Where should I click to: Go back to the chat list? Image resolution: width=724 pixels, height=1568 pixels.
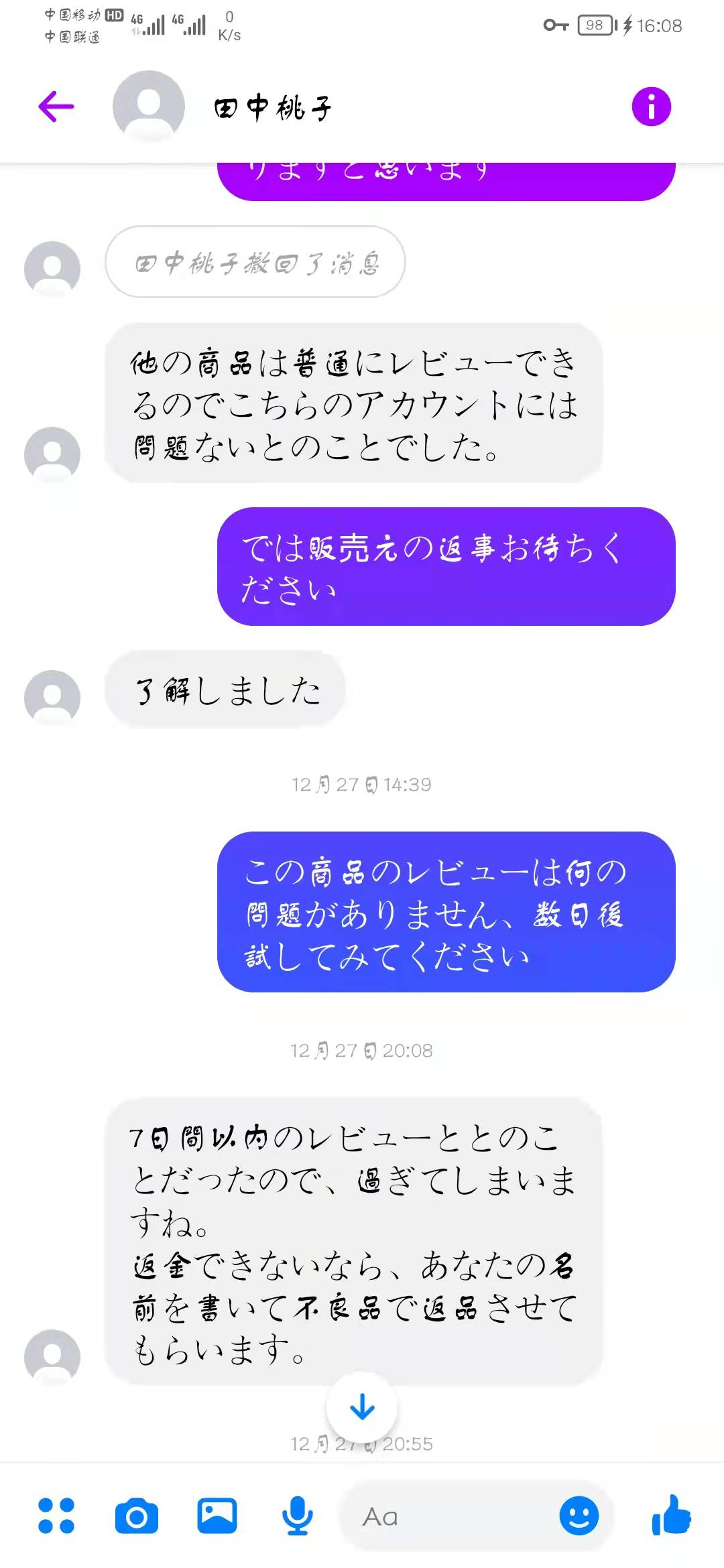point(56,107)
